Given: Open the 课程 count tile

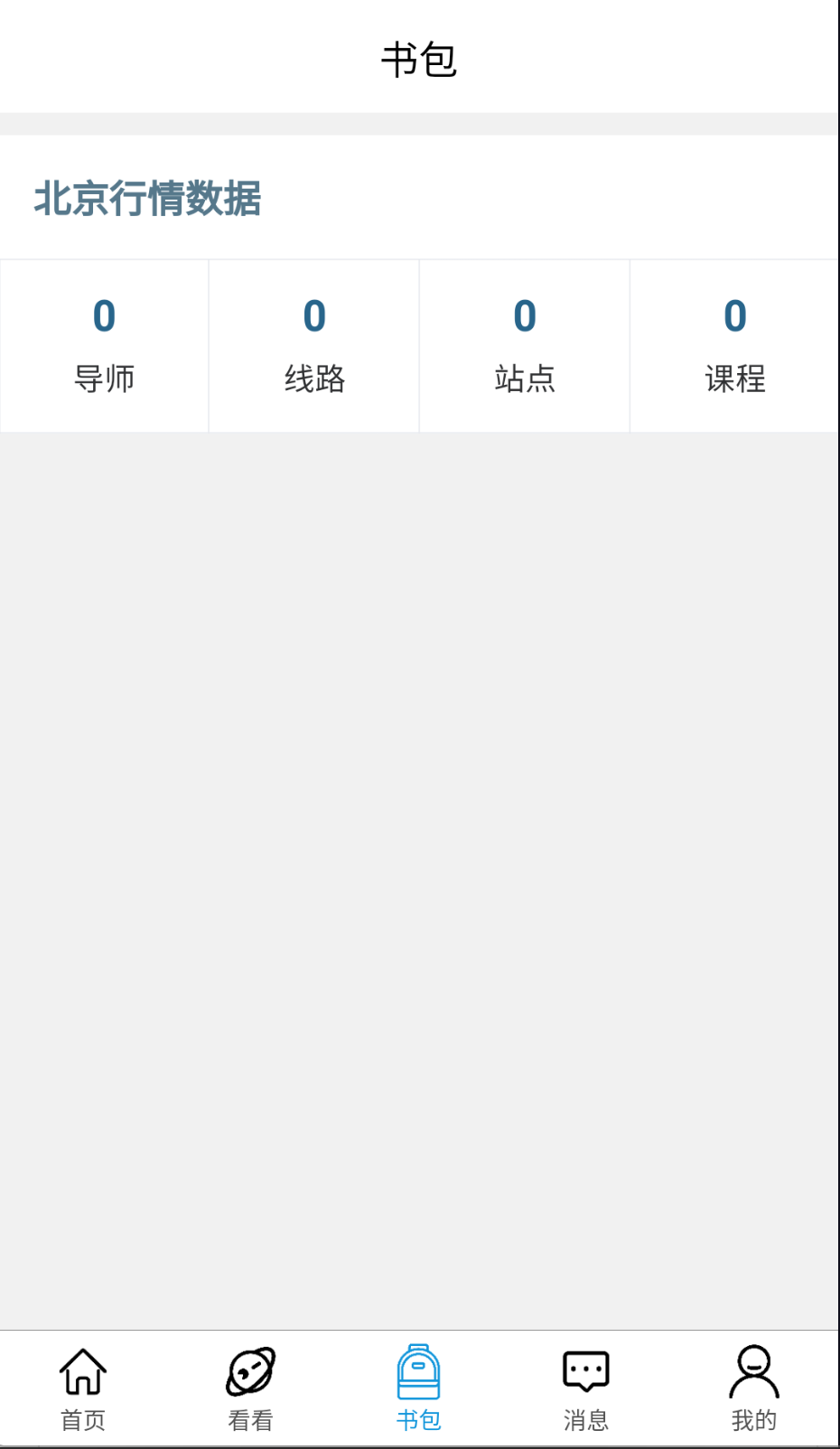Looking at the screenshot, I should coord(734,346).
